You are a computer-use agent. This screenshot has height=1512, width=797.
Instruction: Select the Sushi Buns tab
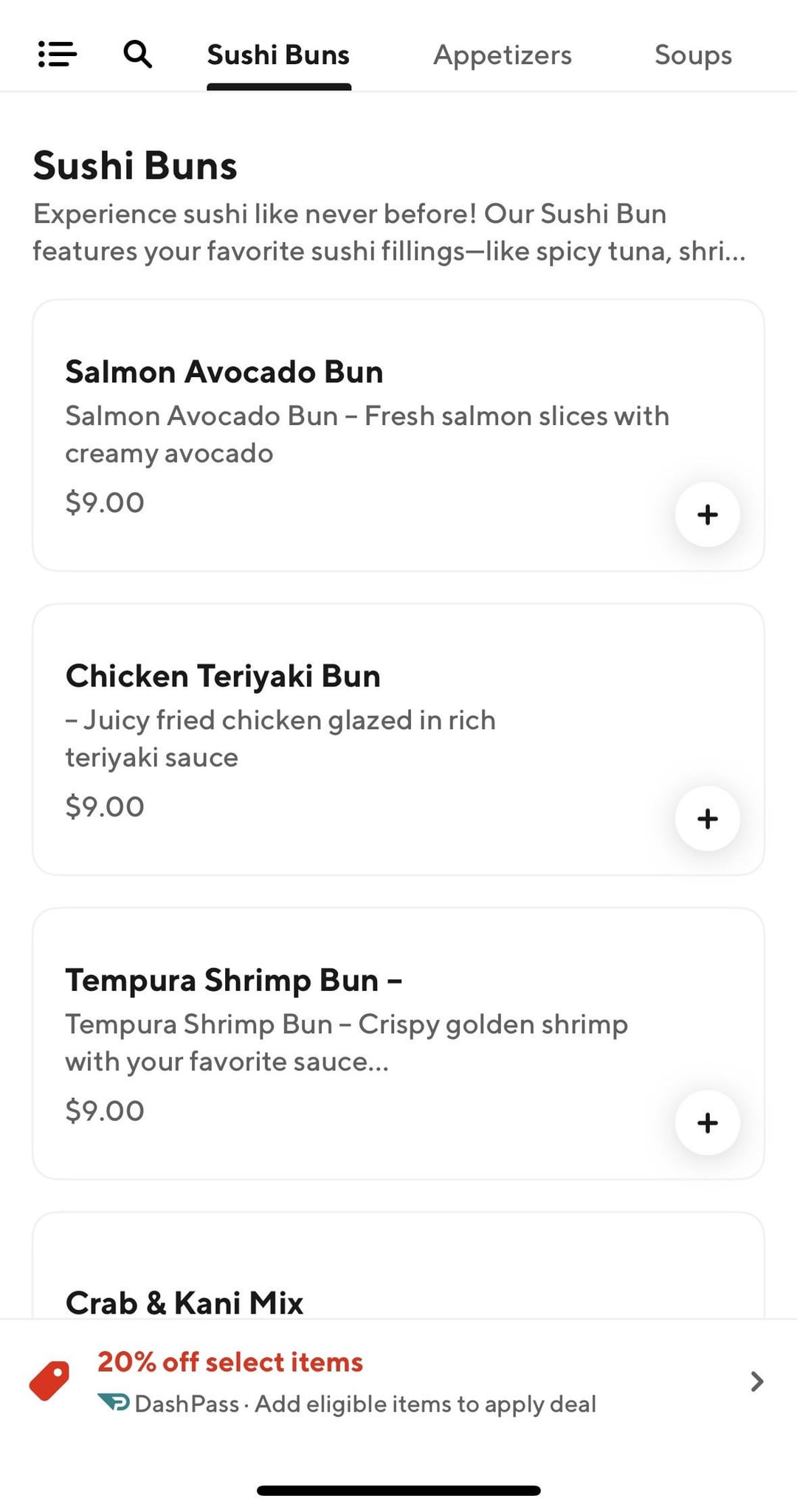278,55
